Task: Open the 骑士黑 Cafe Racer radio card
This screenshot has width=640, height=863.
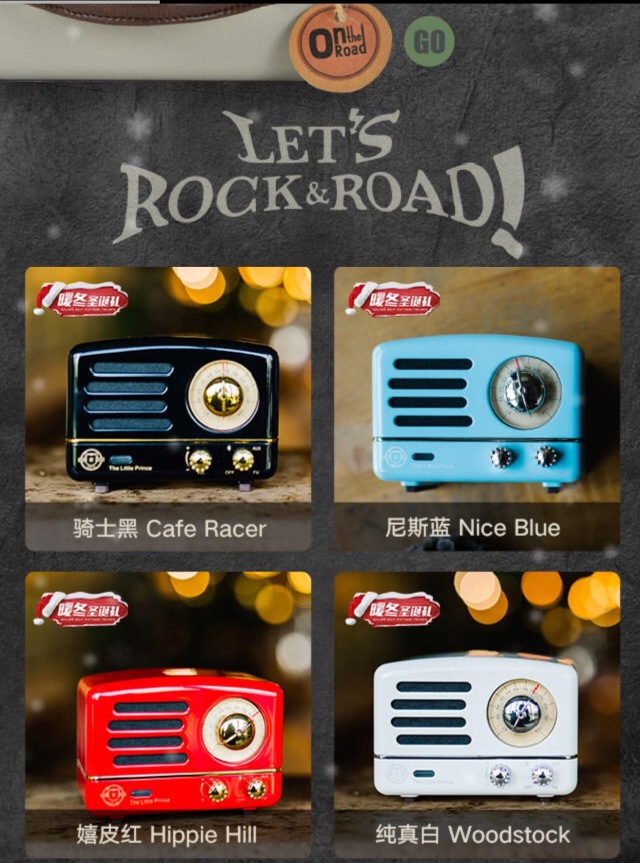Action: pos(167,408)
